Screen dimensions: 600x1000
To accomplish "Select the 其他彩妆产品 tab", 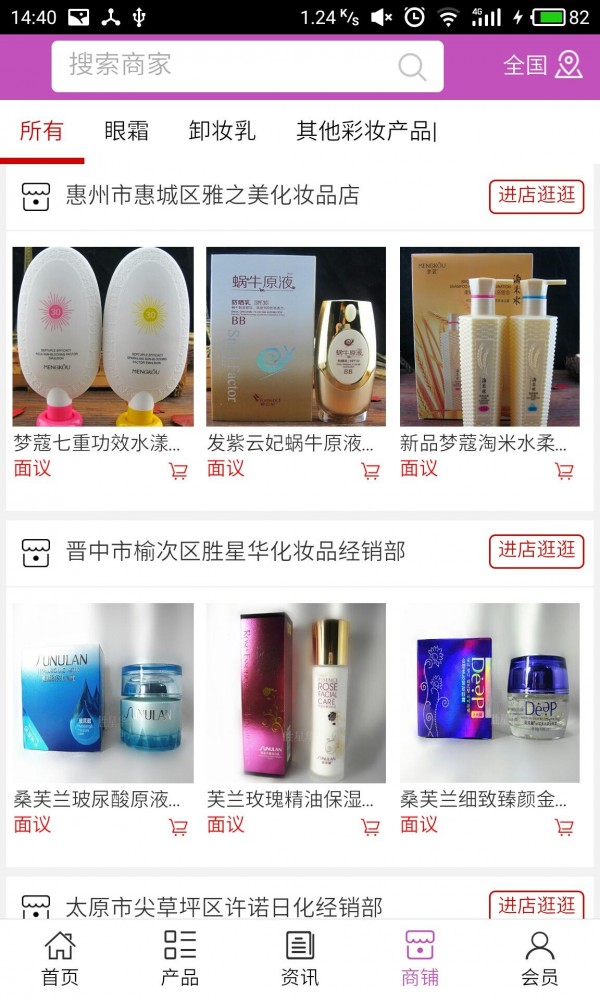I will point(366,130).
